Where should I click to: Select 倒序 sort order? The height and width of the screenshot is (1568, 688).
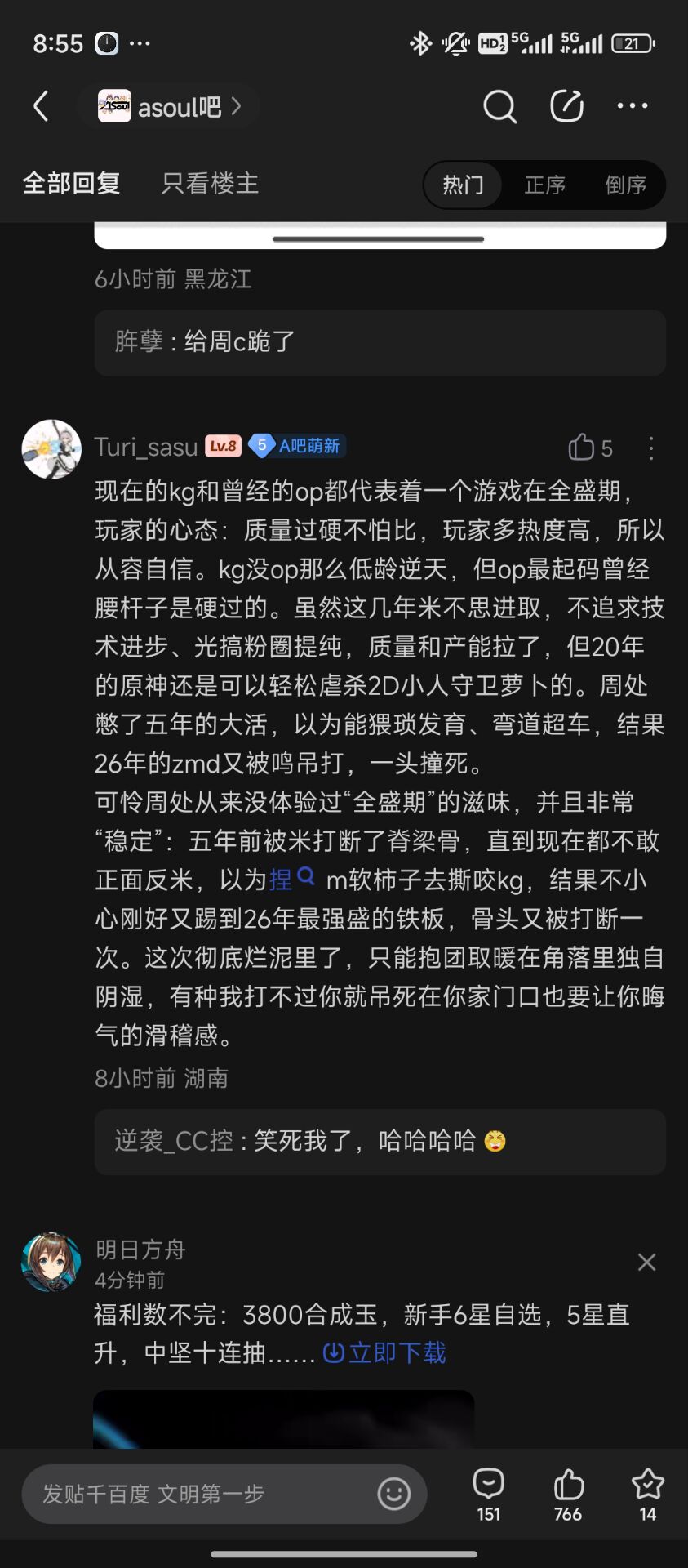coord(625,185)
